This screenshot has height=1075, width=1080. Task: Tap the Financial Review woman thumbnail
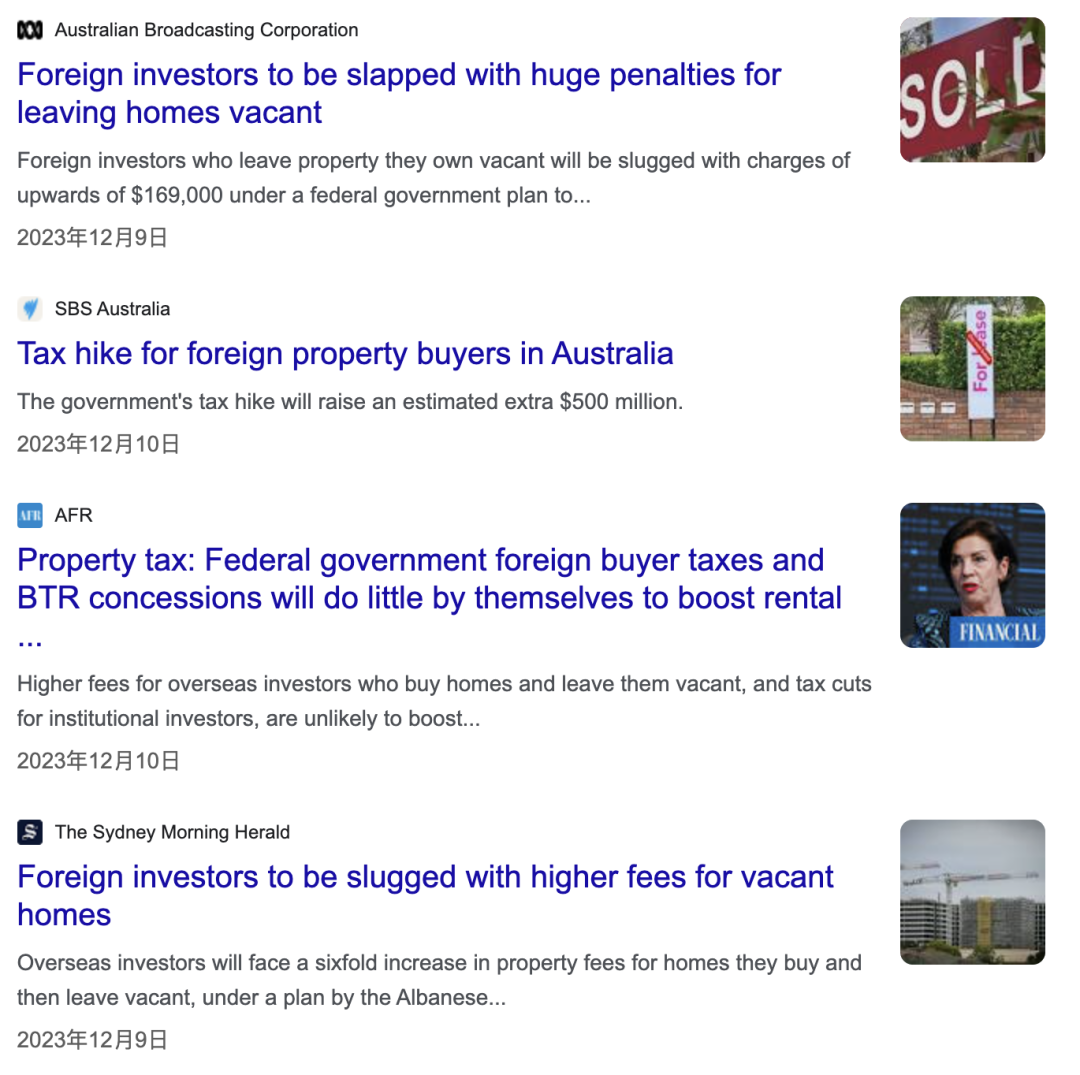pos(972,575)
